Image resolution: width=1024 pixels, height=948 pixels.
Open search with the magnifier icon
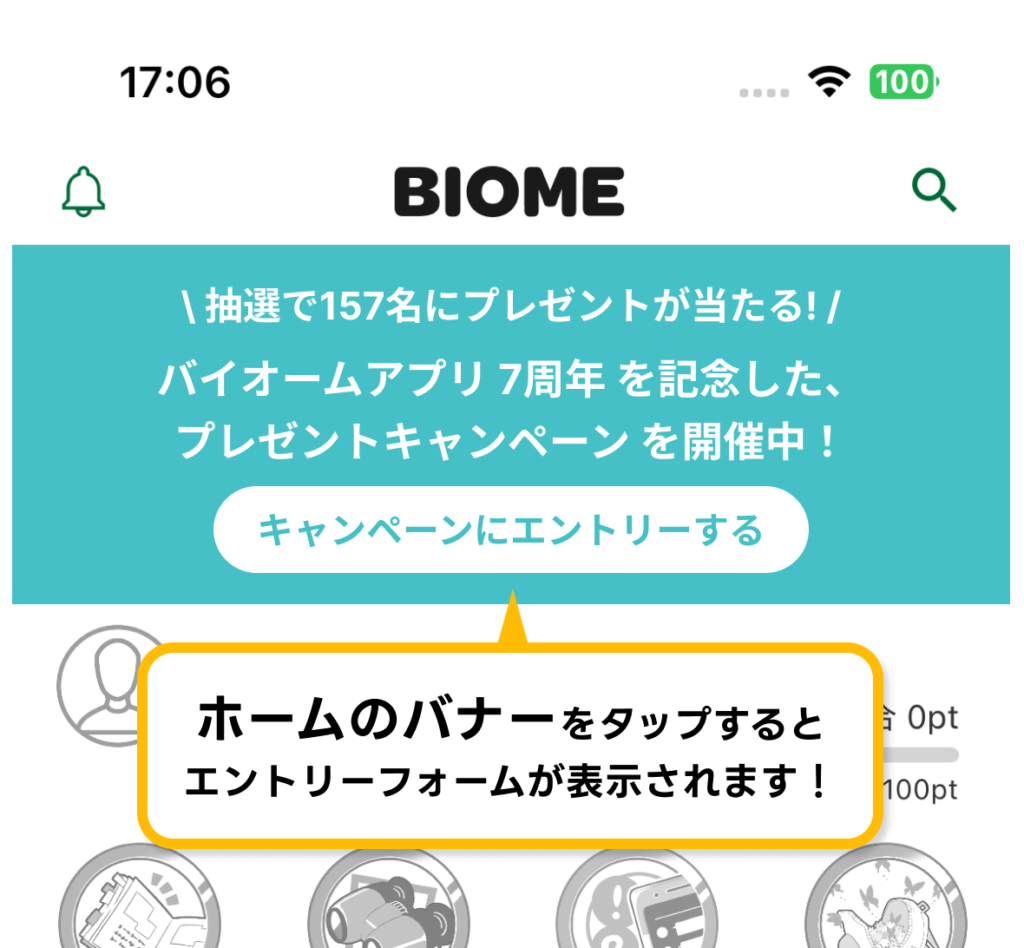tap(933, 190)
